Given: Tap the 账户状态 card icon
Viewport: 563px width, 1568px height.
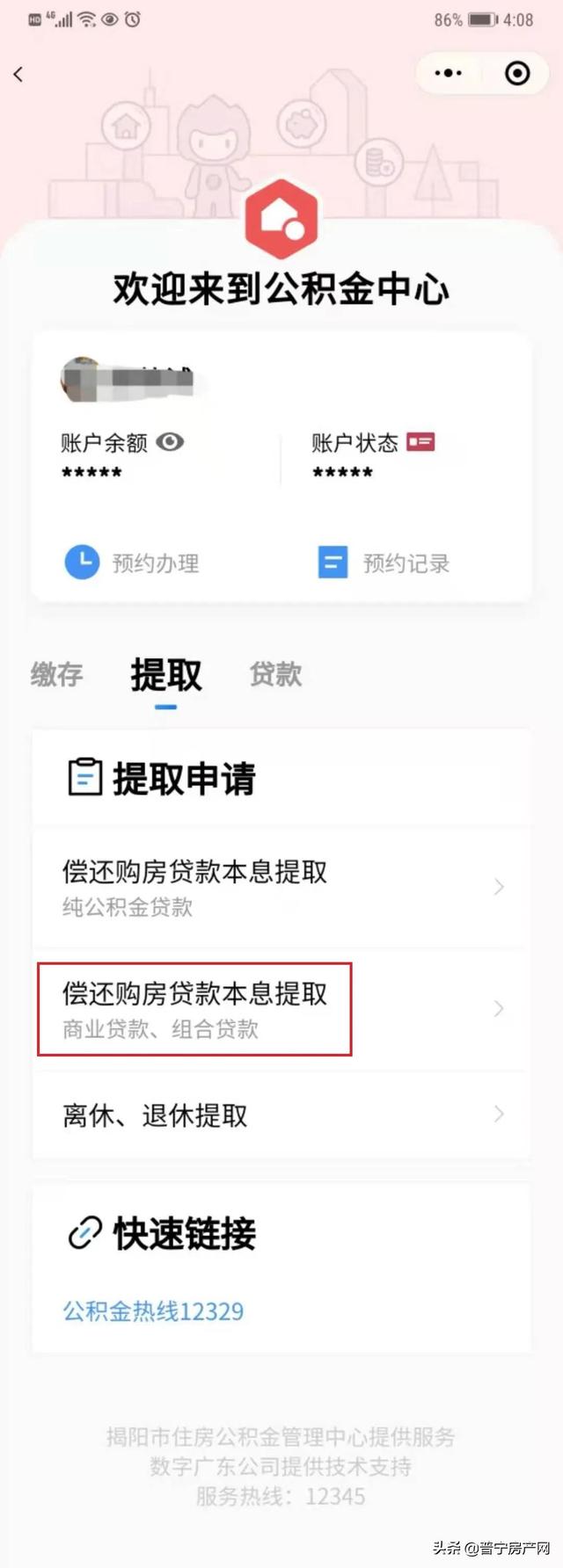Looking at the screenshot, I should [x=420, y=442].
